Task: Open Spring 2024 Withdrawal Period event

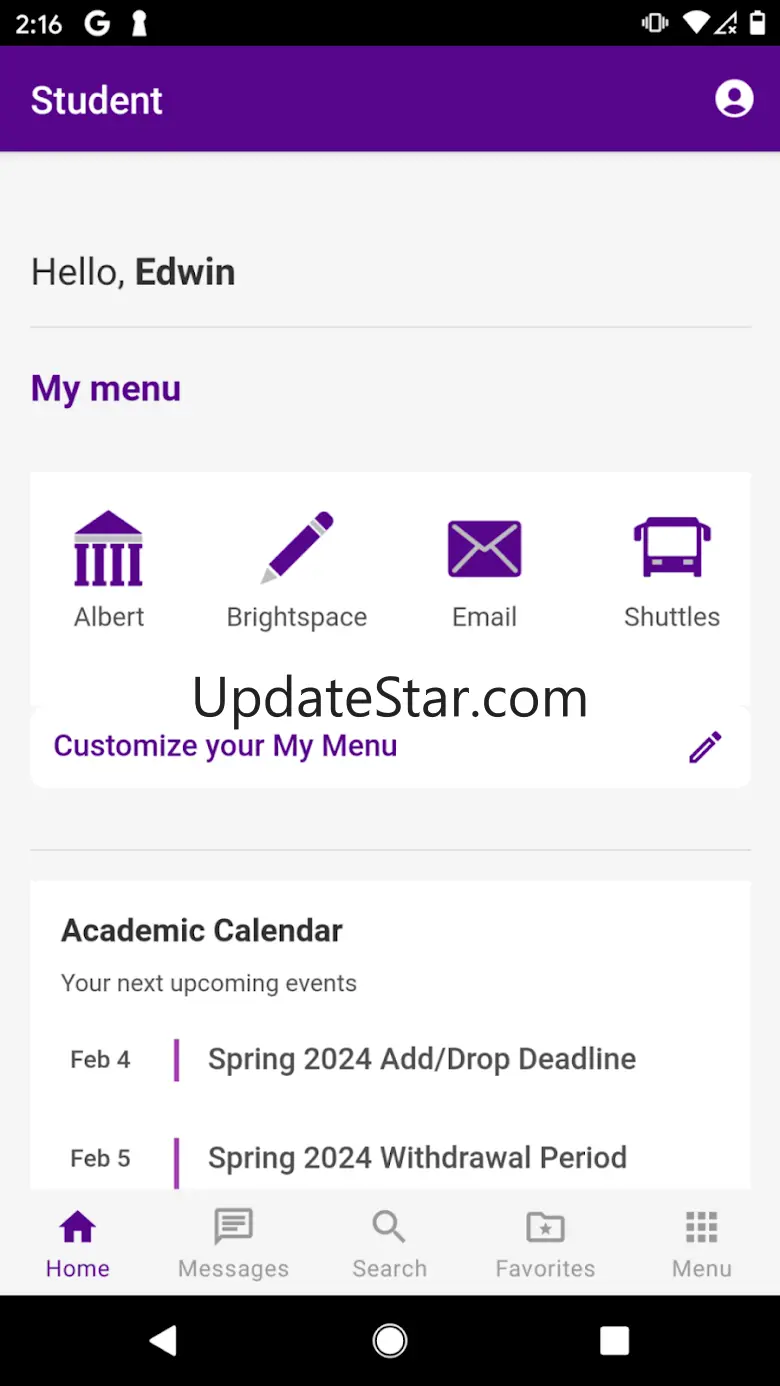Action: coord(390,1158)
